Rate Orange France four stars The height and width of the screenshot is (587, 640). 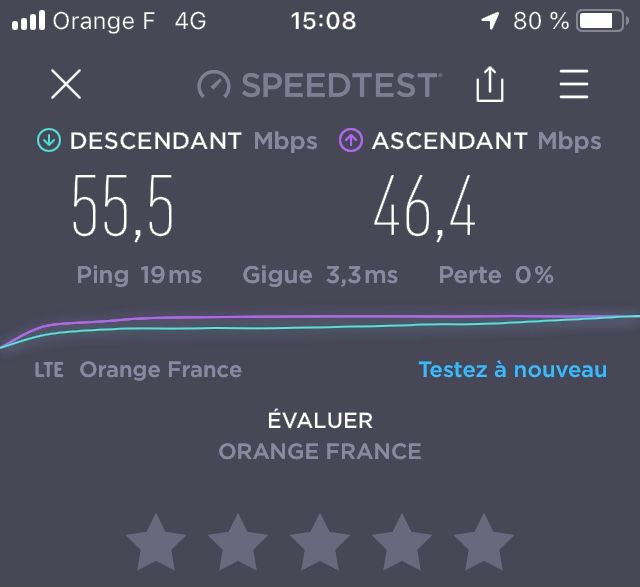coord(402,543)
